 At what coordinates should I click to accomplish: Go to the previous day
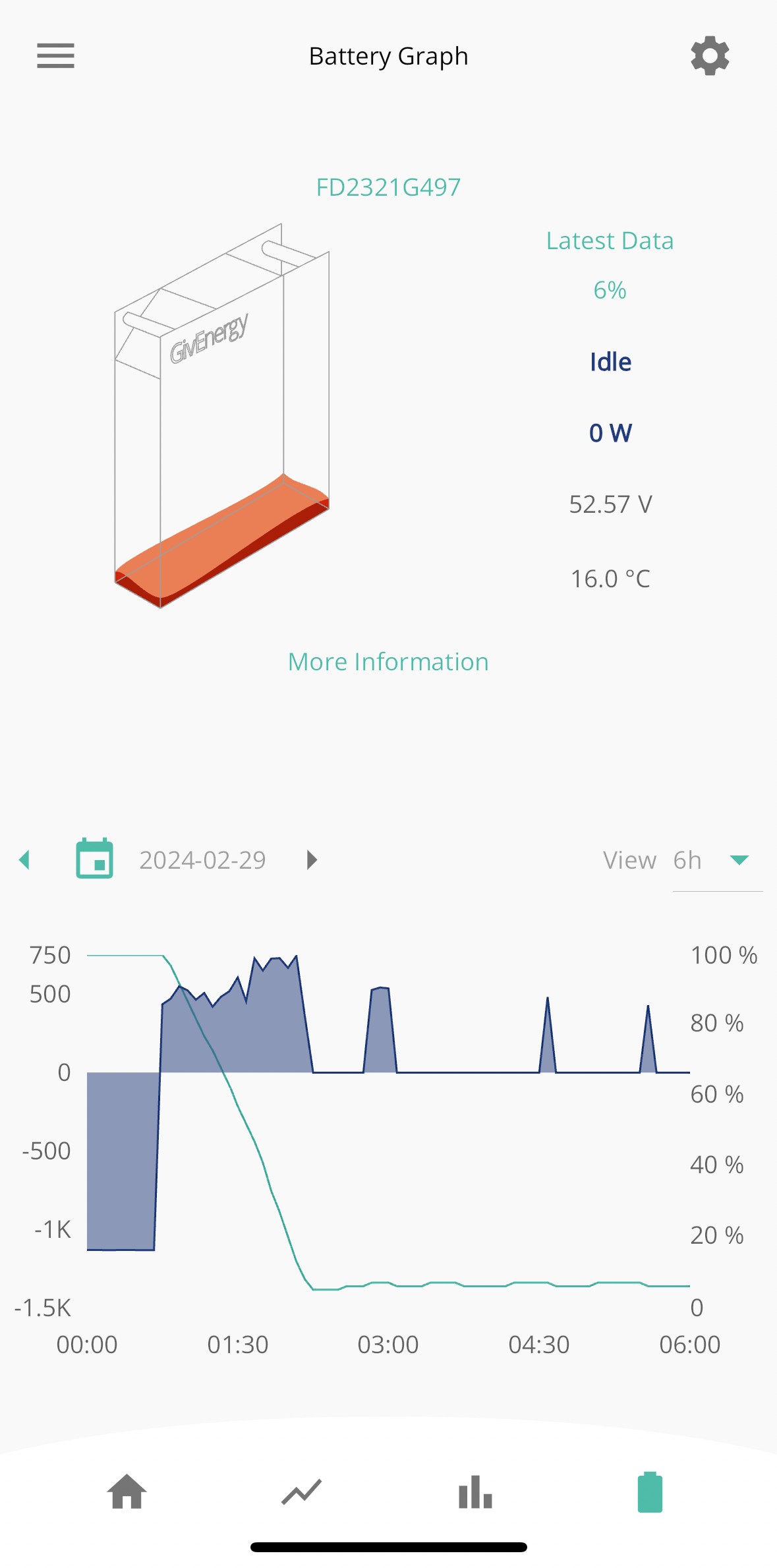point(25,859)
